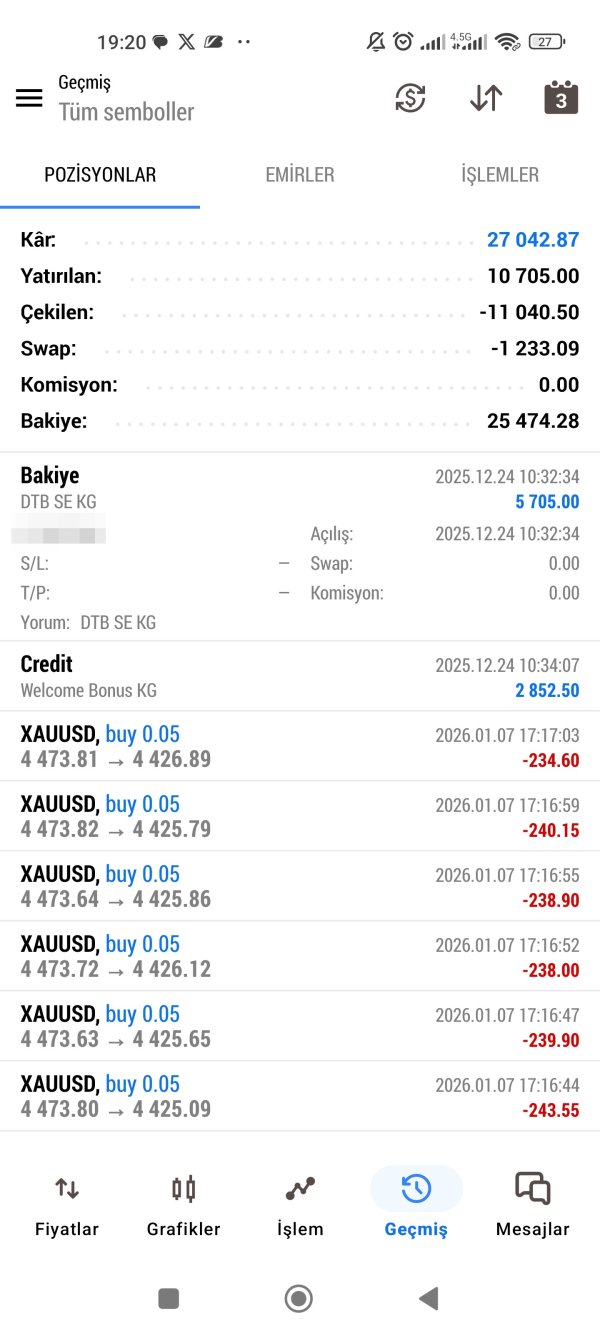Tap the currency symbol filter icon

(x=410, y=98)
